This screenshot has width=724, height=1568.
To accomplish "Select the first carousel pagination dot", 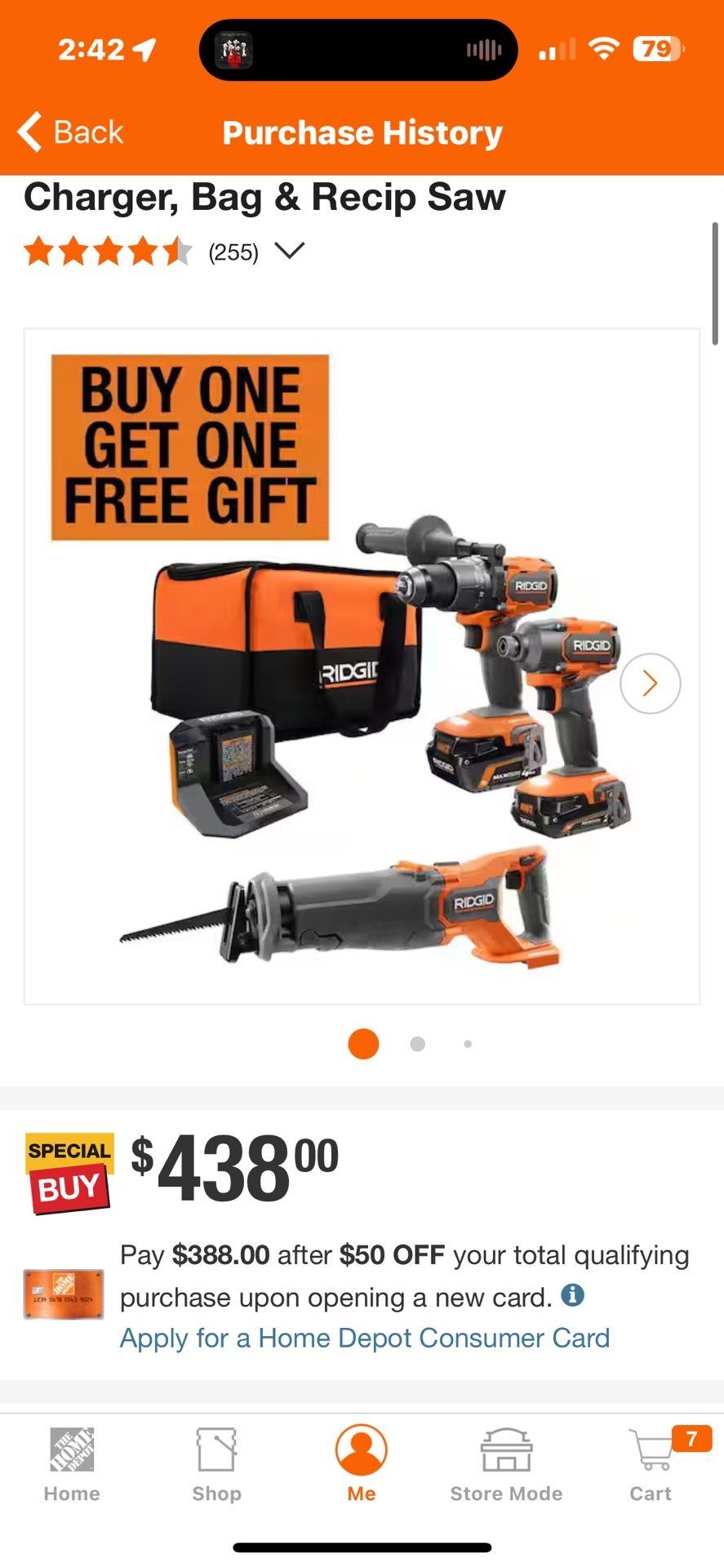I will pyautogui.click(x=362, y=1043).
